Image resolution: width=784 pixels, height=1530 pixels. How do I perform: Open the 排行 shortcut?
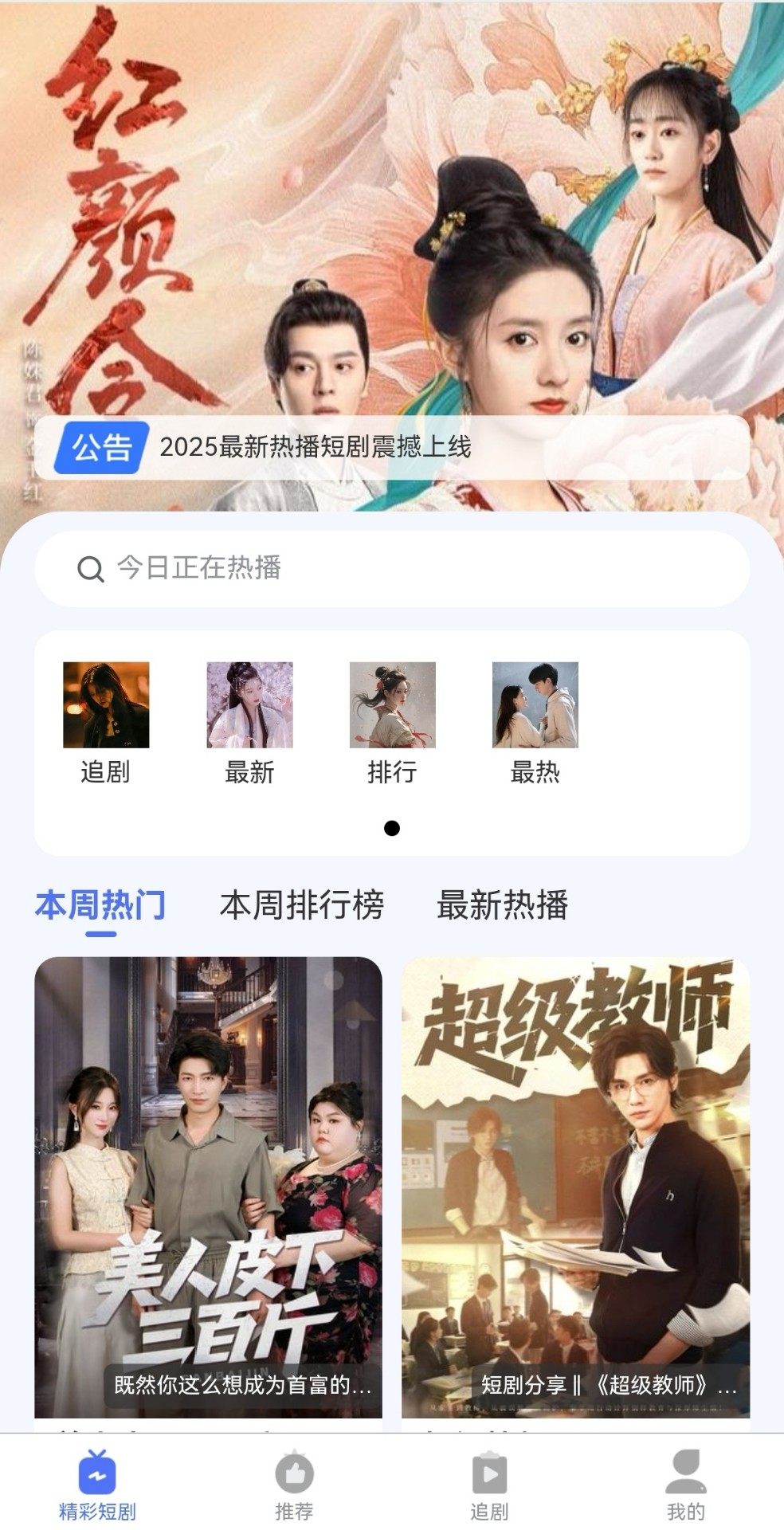[392, 705]
